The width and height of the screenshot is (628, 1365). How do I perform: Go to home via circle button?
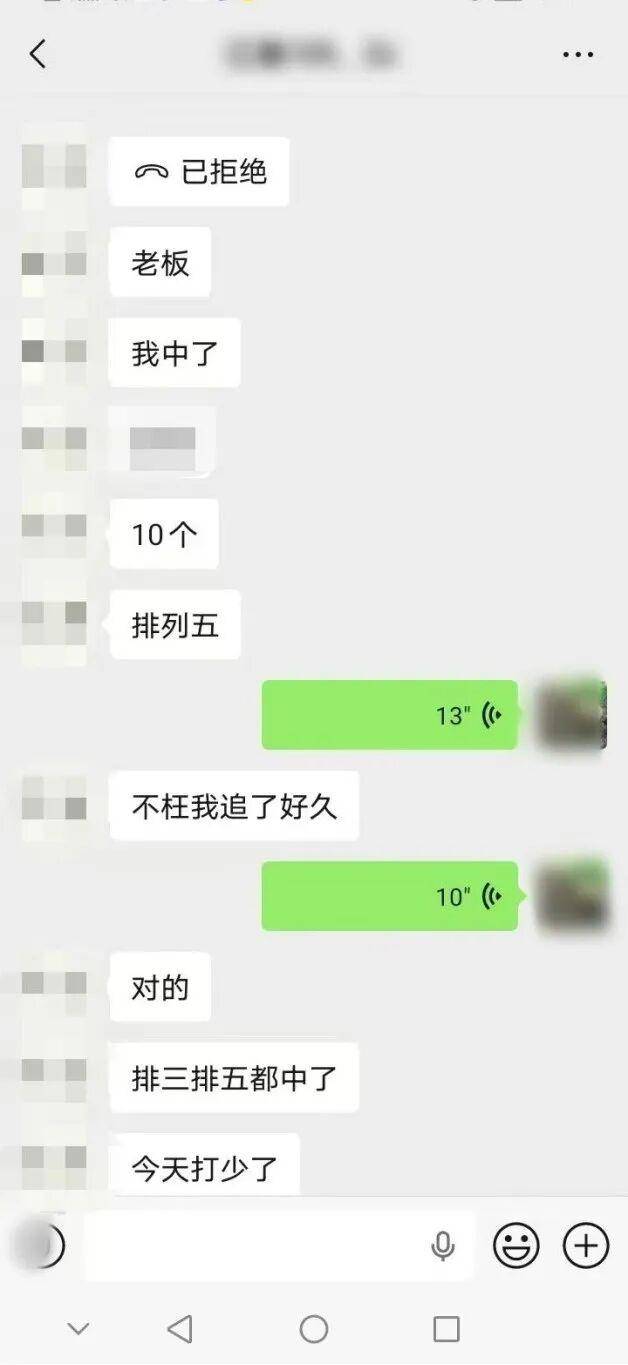pos(314,1329)
